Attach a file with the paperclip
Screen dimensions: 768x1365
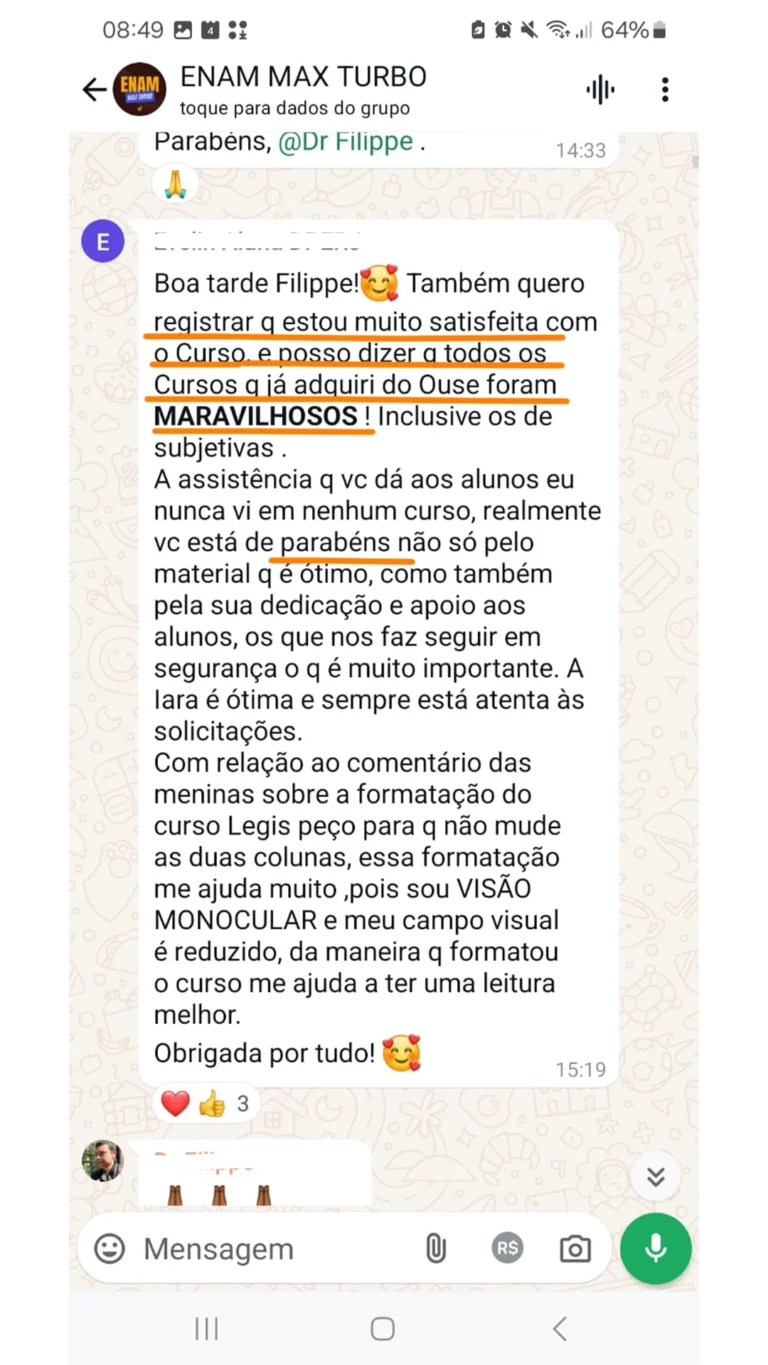(x=435, y=1248)
